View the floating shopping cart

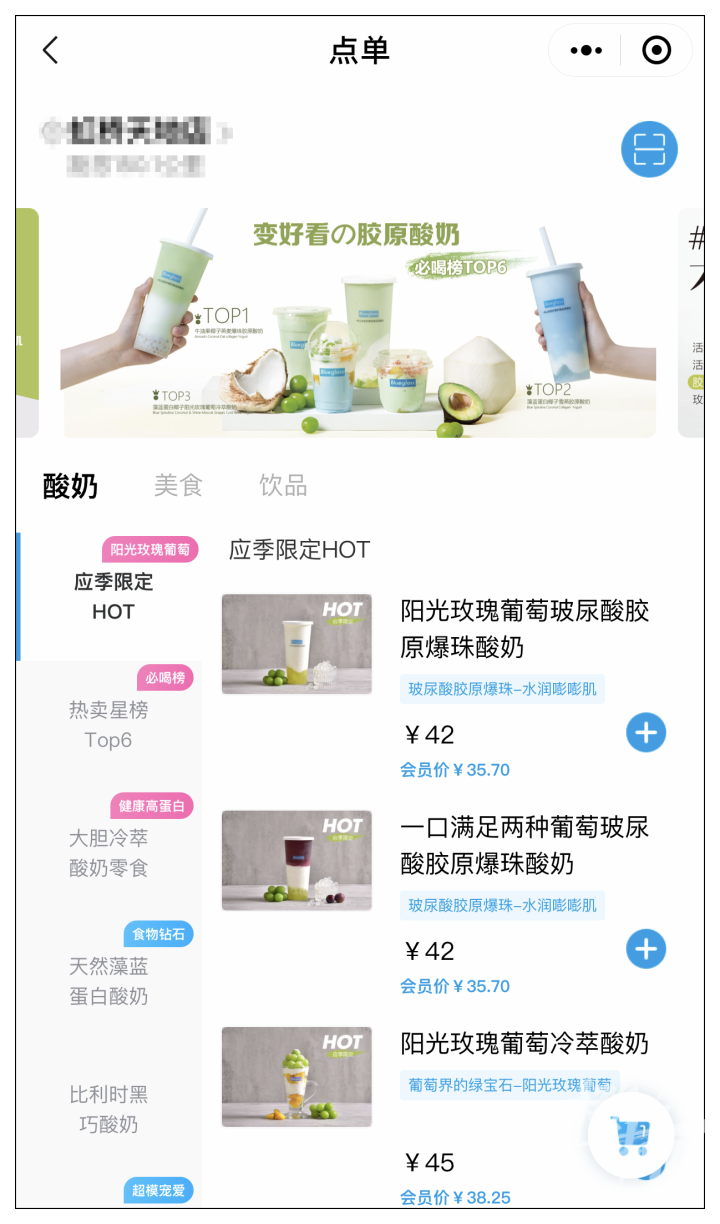(631, 1135)
